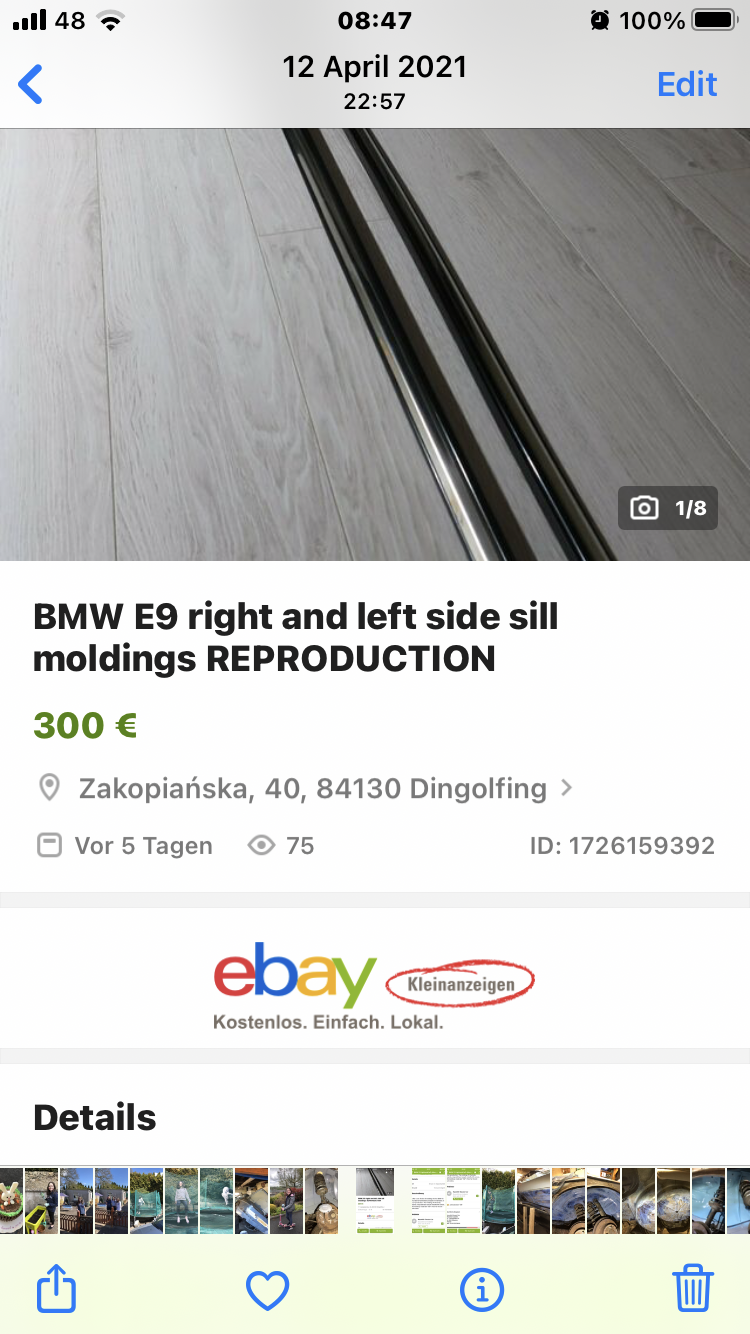Mark photo as favorite with heart
Image resolution: width=750 pixels, height=1334 pixels.
tap(267, 1290)
